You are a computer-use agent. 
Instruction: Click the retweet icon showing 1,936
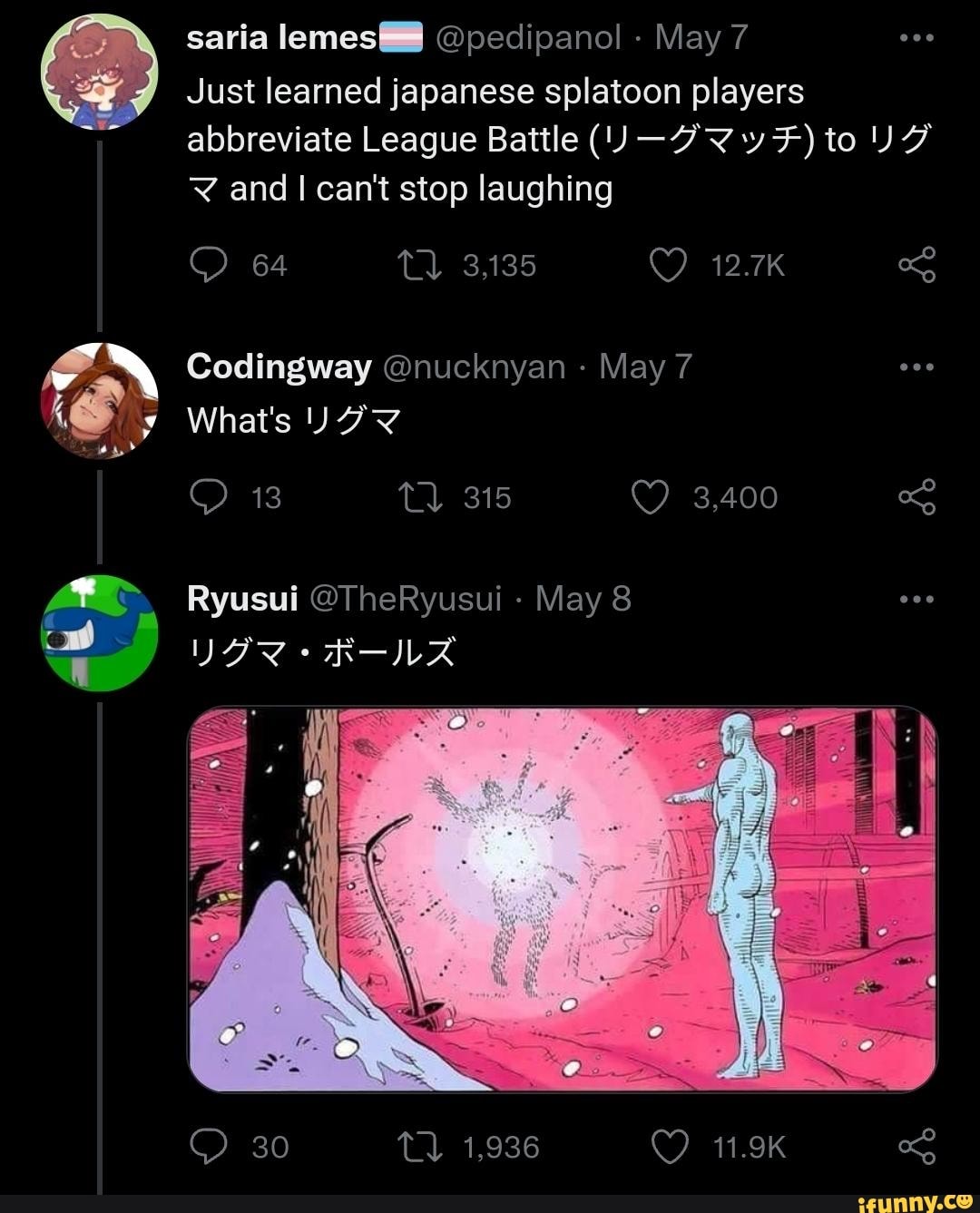coord(420,1146)
